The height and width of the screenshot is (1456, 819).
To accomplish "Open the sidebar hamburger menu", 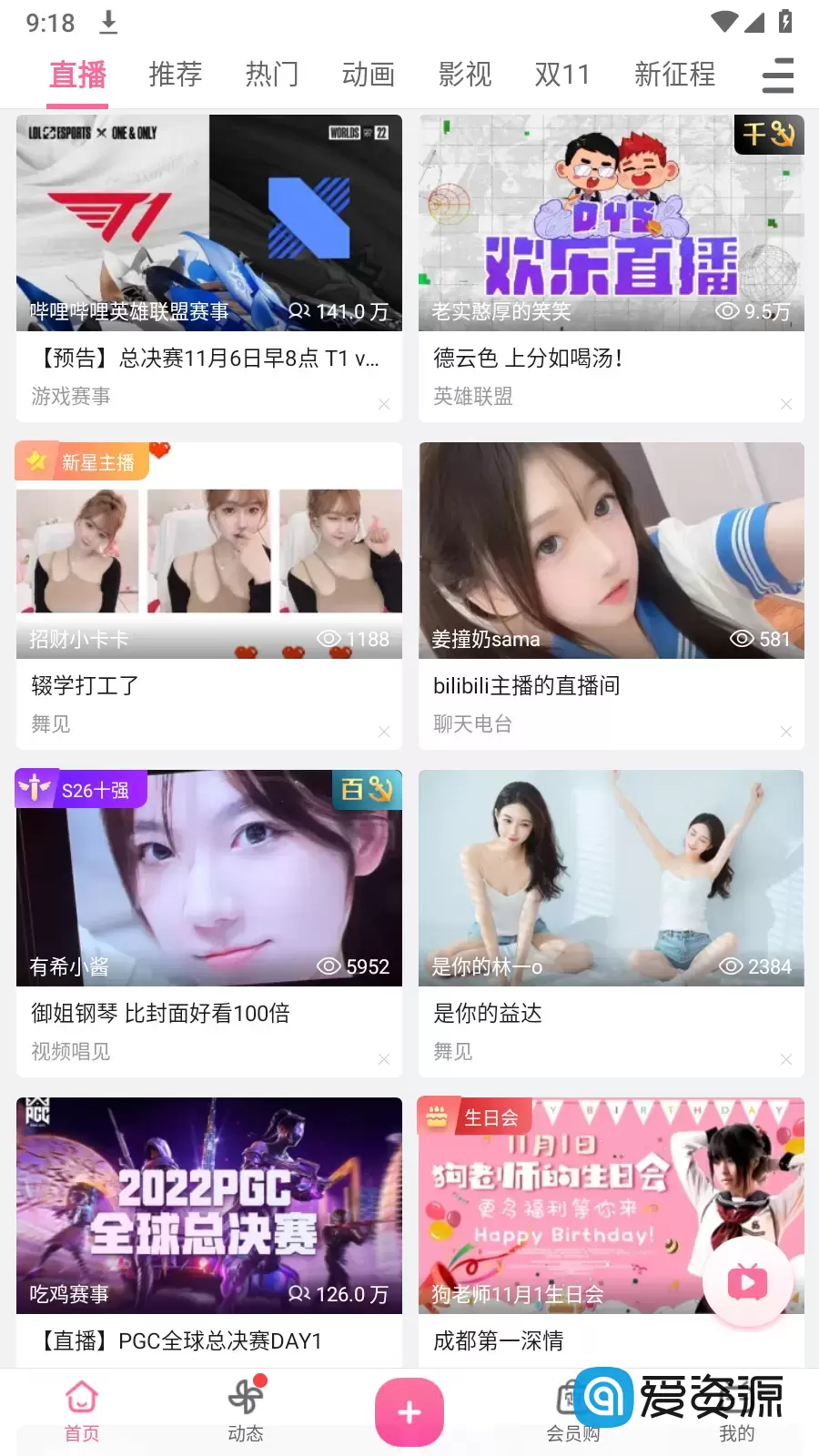I will pyautogui.click(x=777, y=76).
